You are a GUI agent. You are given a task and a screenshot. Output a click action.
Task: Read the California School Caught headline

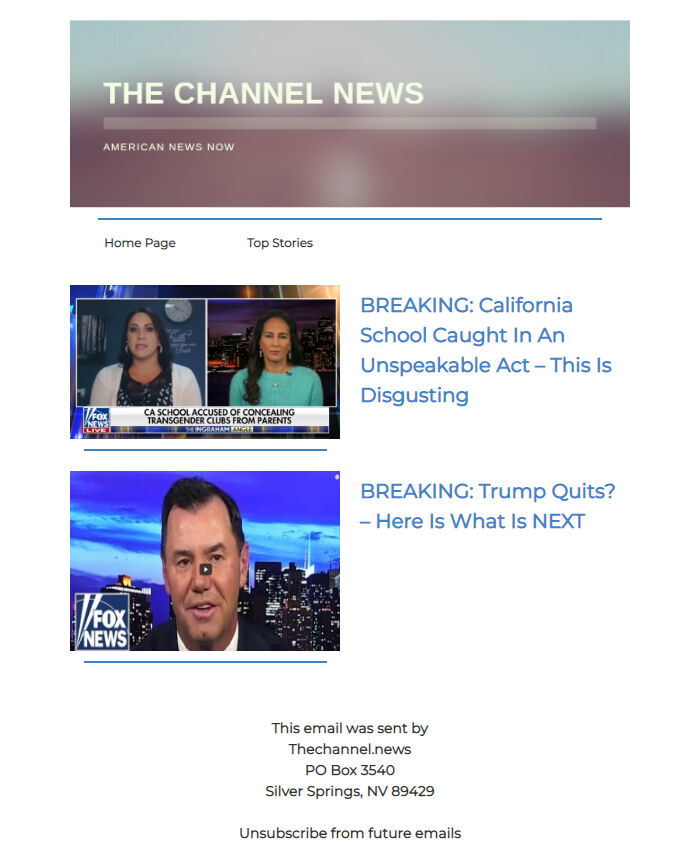[x=486, y=350]
